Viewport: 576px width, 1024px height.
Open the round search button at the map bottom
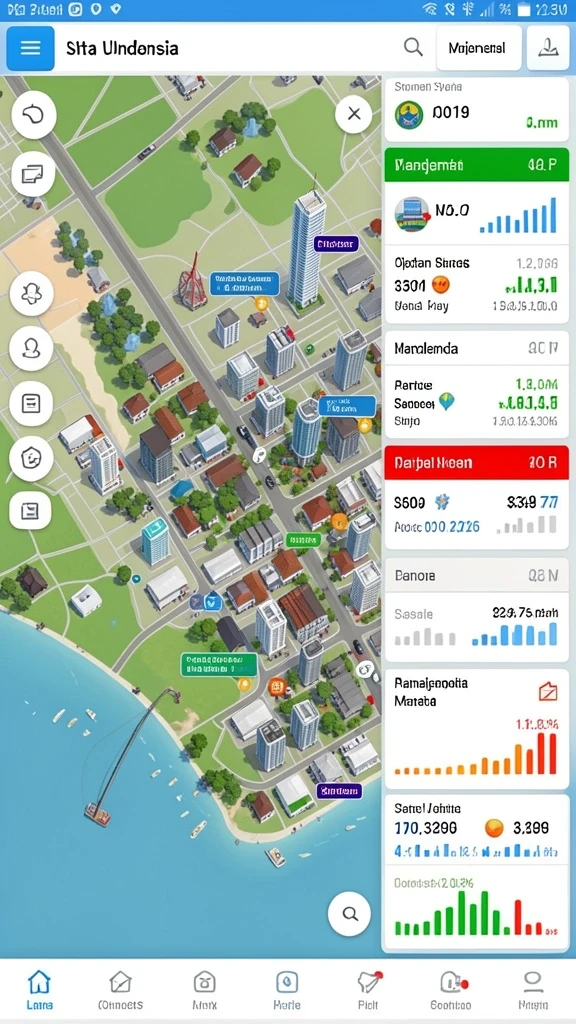point(349,914)
